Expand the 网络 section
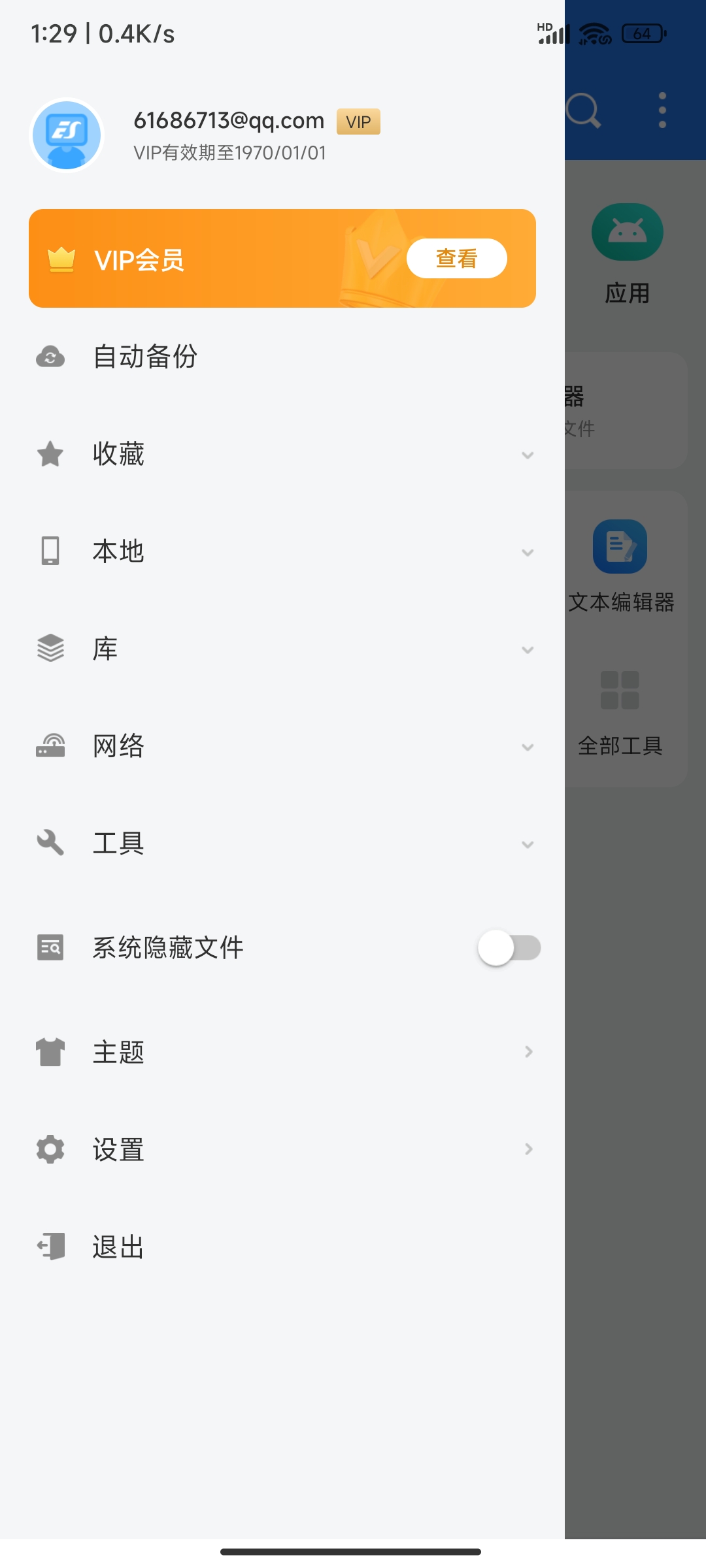The image size is (706, 1568). [x=527, y=747]
